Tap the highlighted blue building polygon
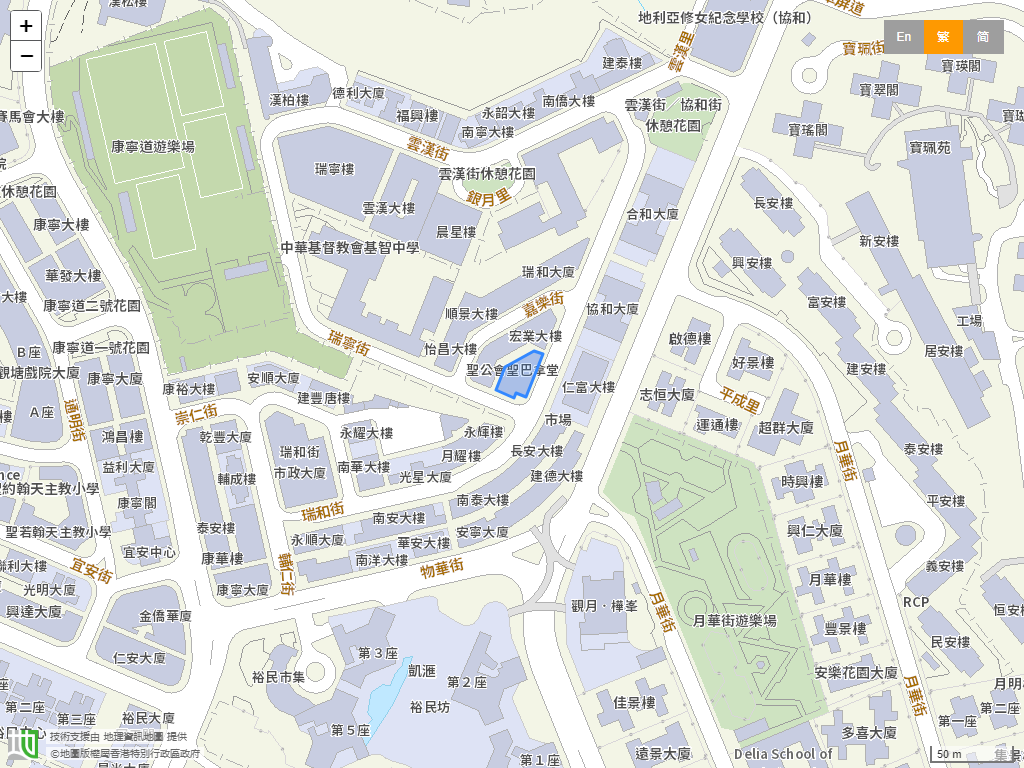 click(x=521, y=377)
